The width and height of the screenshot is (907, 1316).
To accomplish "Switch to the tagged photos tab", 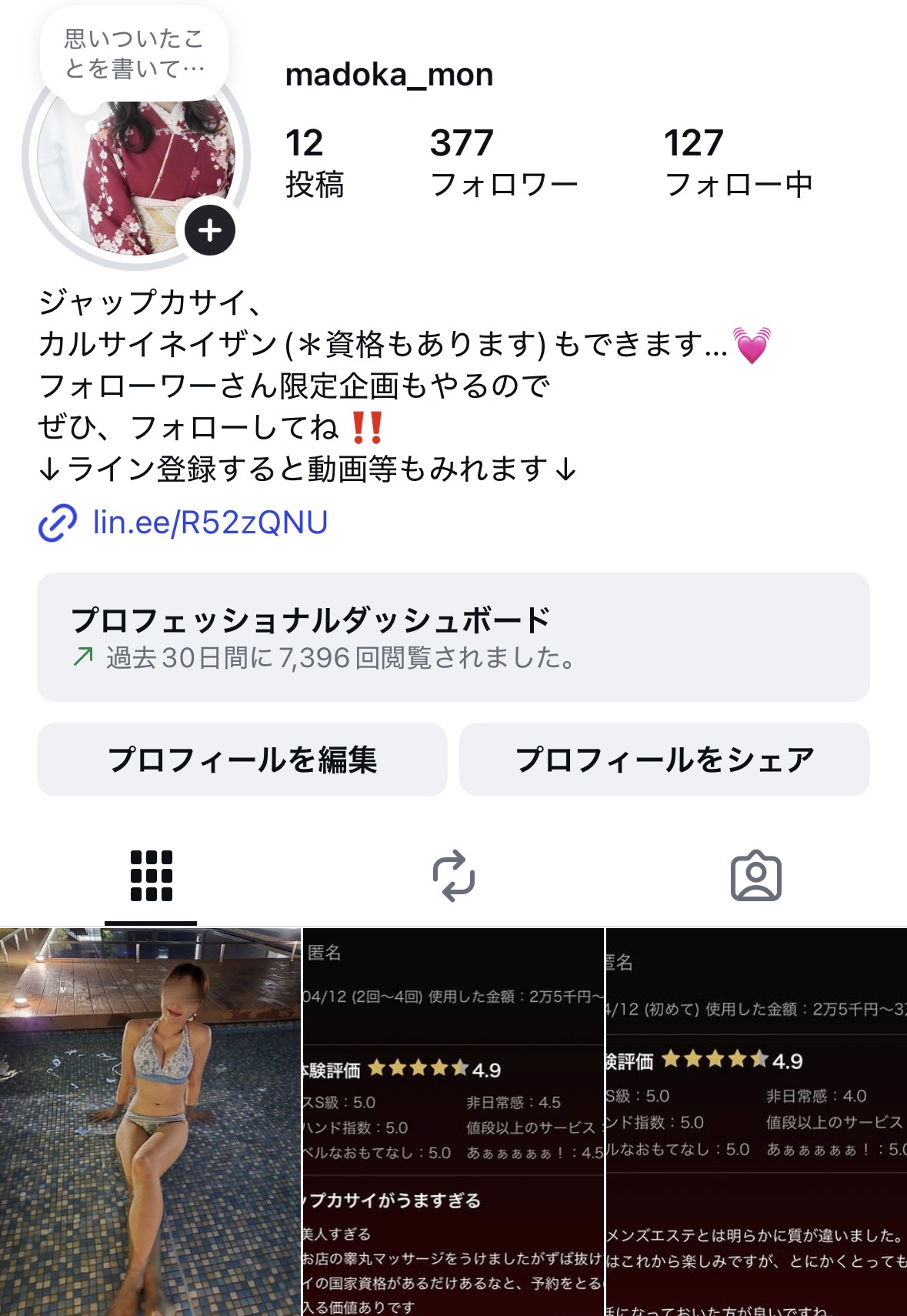I will (755, 876).
